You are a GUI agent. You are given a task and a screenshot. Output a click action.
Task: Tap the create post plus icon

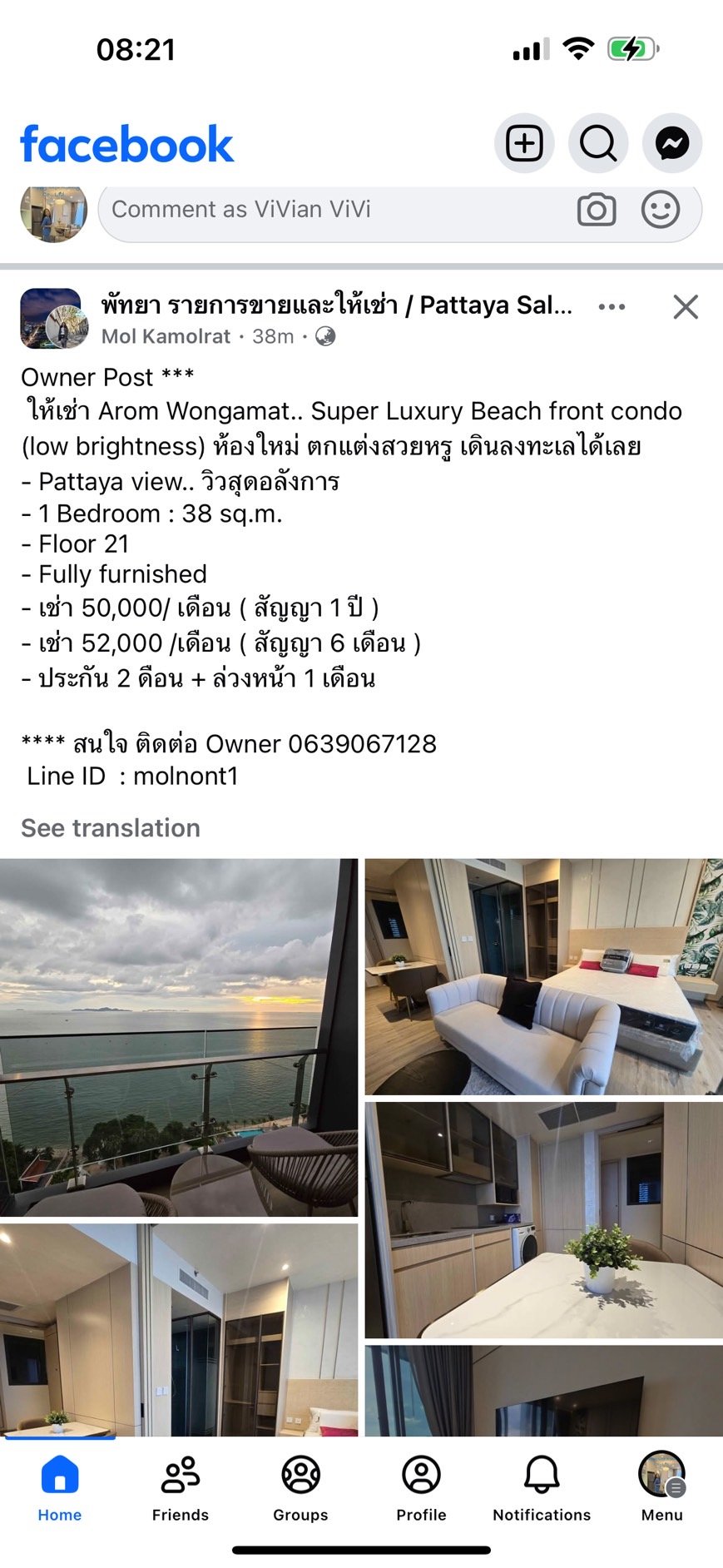tap(524, 143)
